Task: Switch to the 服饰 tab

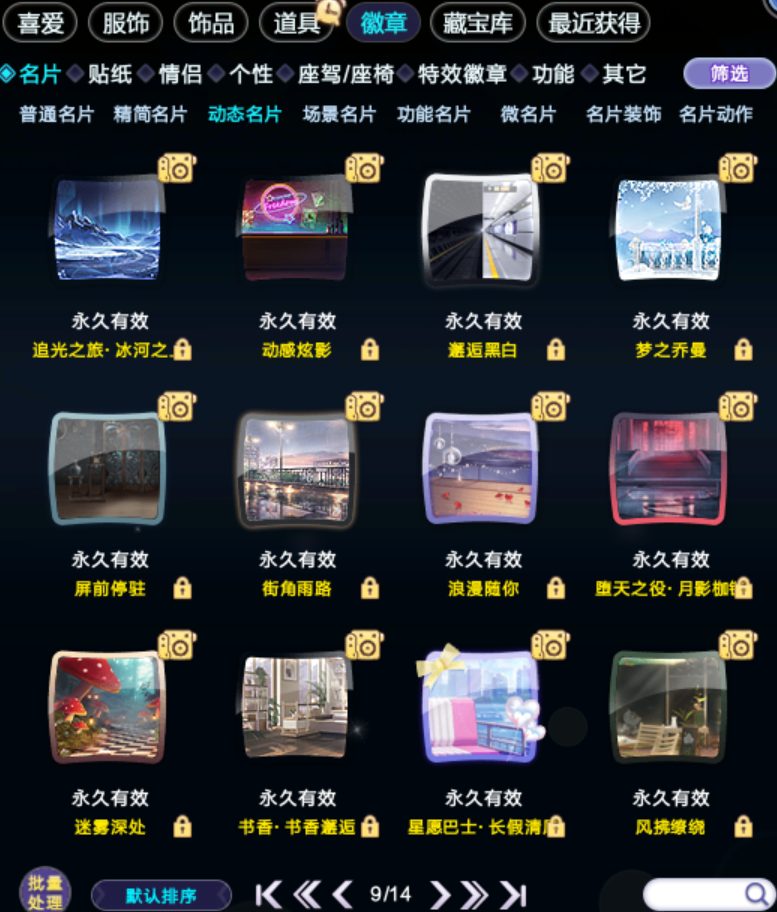Action: pyautogui.click(x=125, y=23)
